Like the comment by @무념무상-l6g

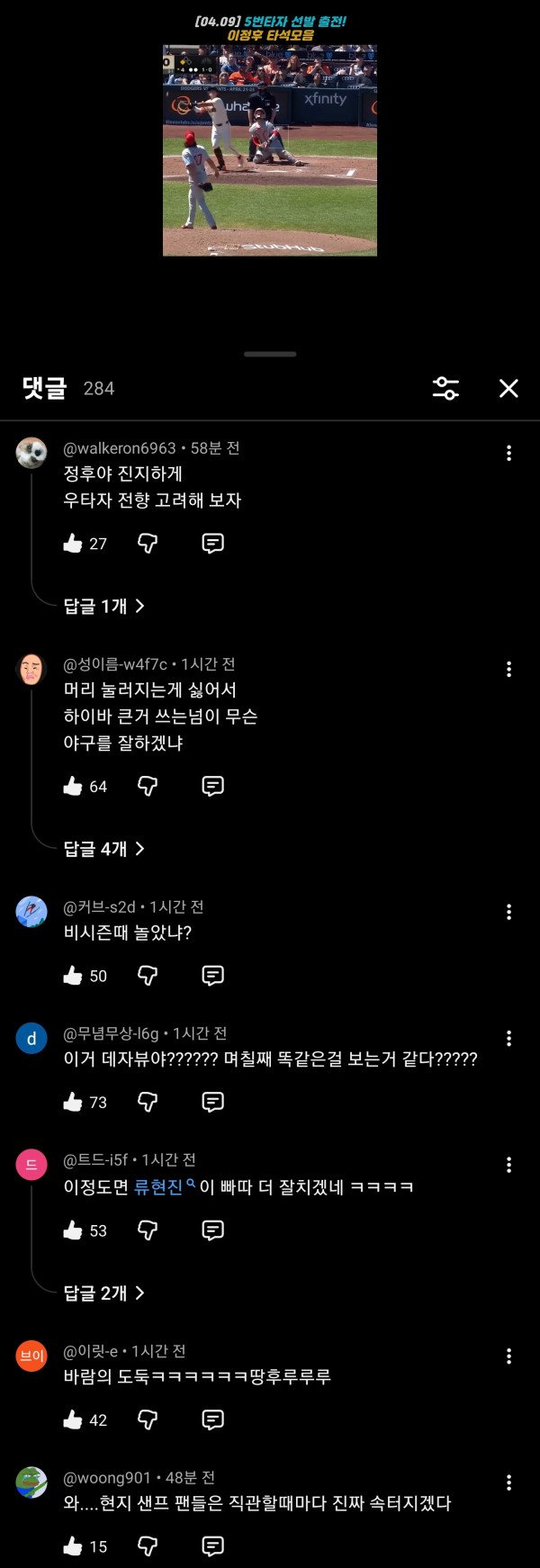tap(73, 1102)
